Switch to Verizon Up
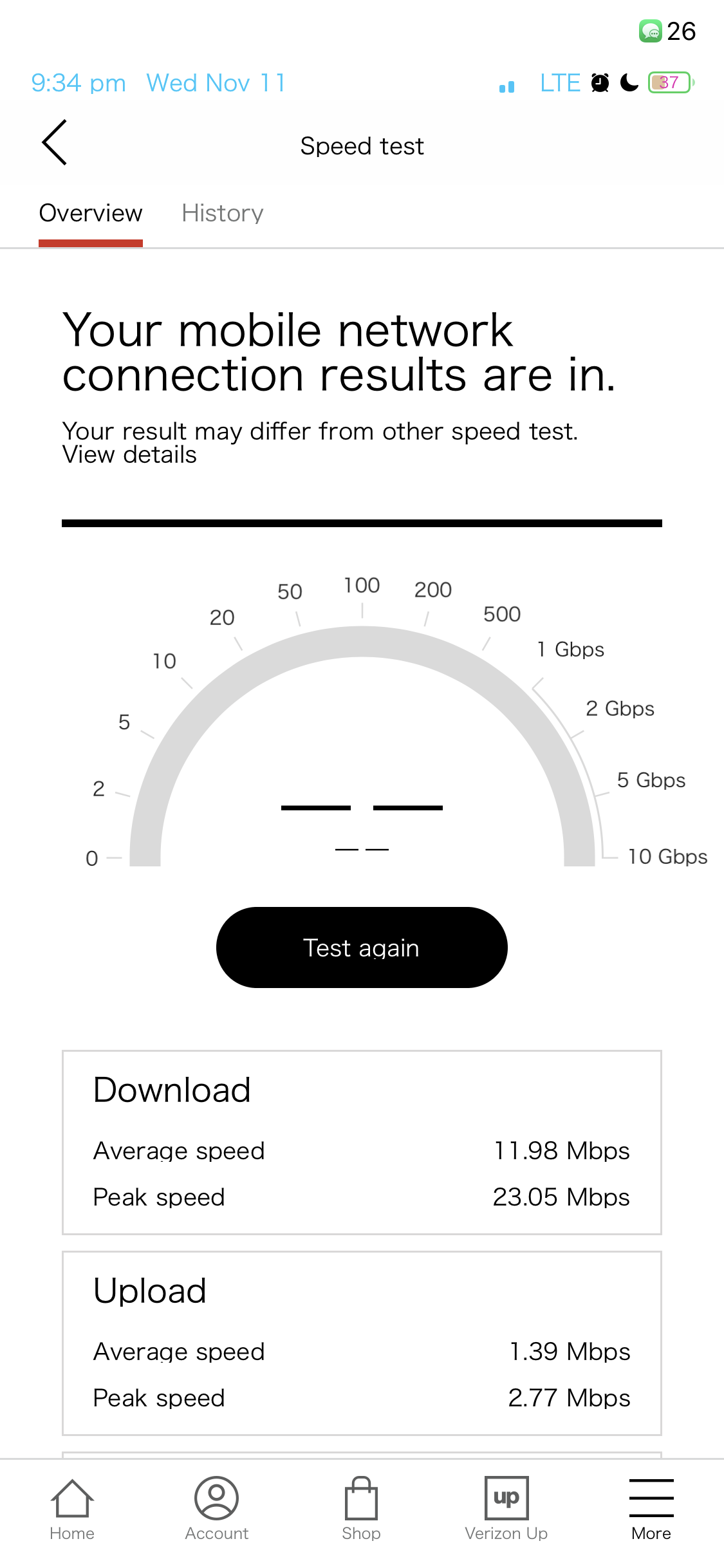The height and width of the screenshot is (1568, 724). click(x=506, y=1509)
